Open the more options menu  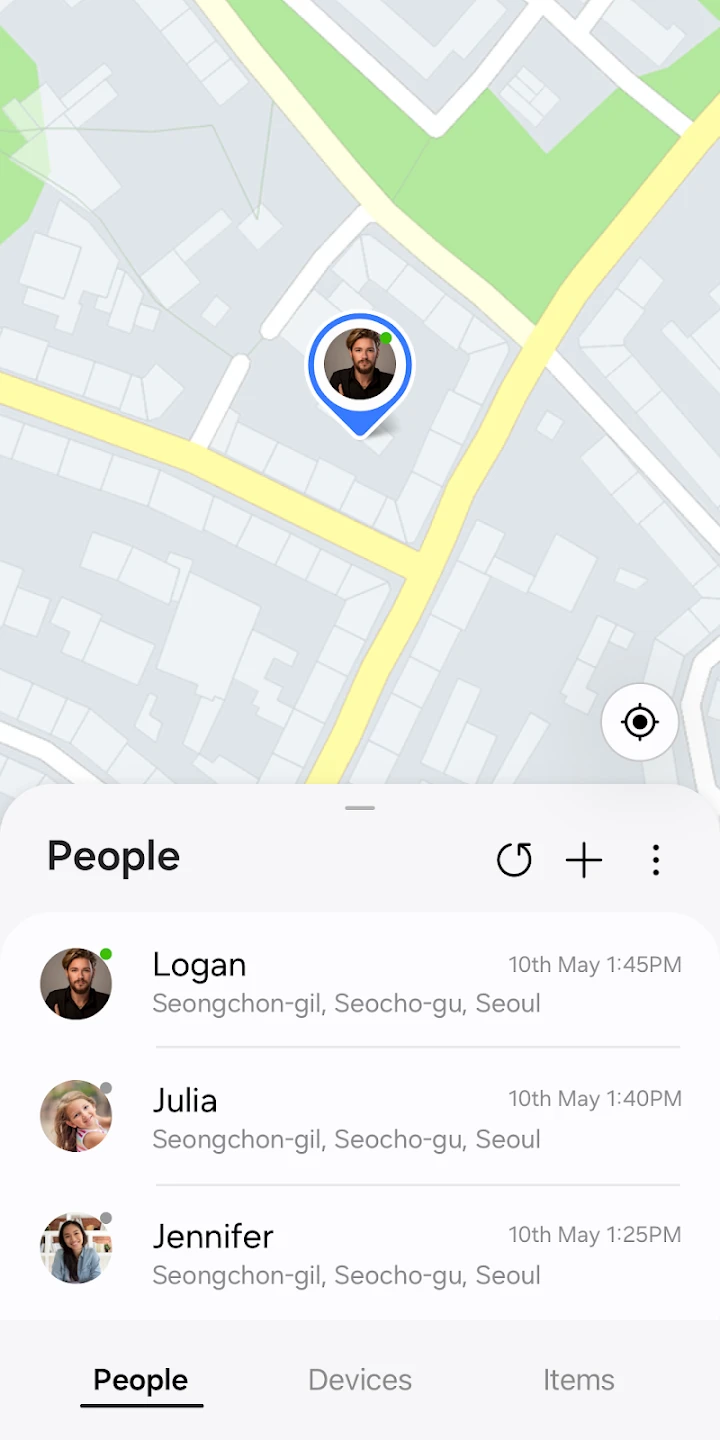[x=655, y=860]
